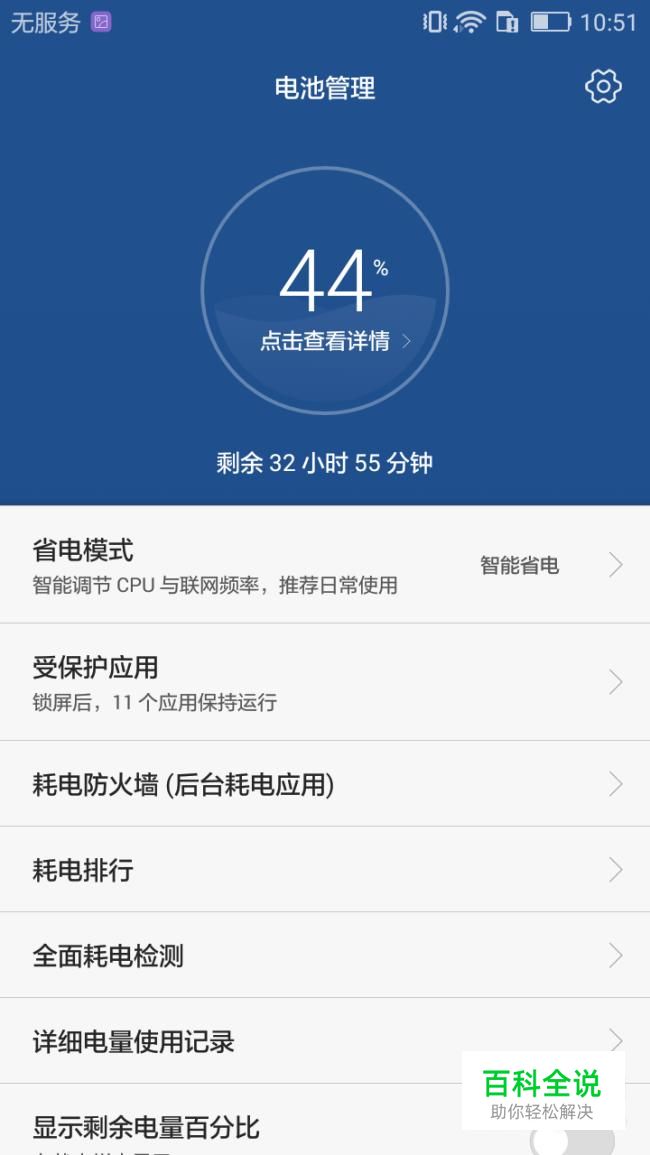Open 受保护应用 protected apps
The image size is (650, 1155).
[325, 682]
